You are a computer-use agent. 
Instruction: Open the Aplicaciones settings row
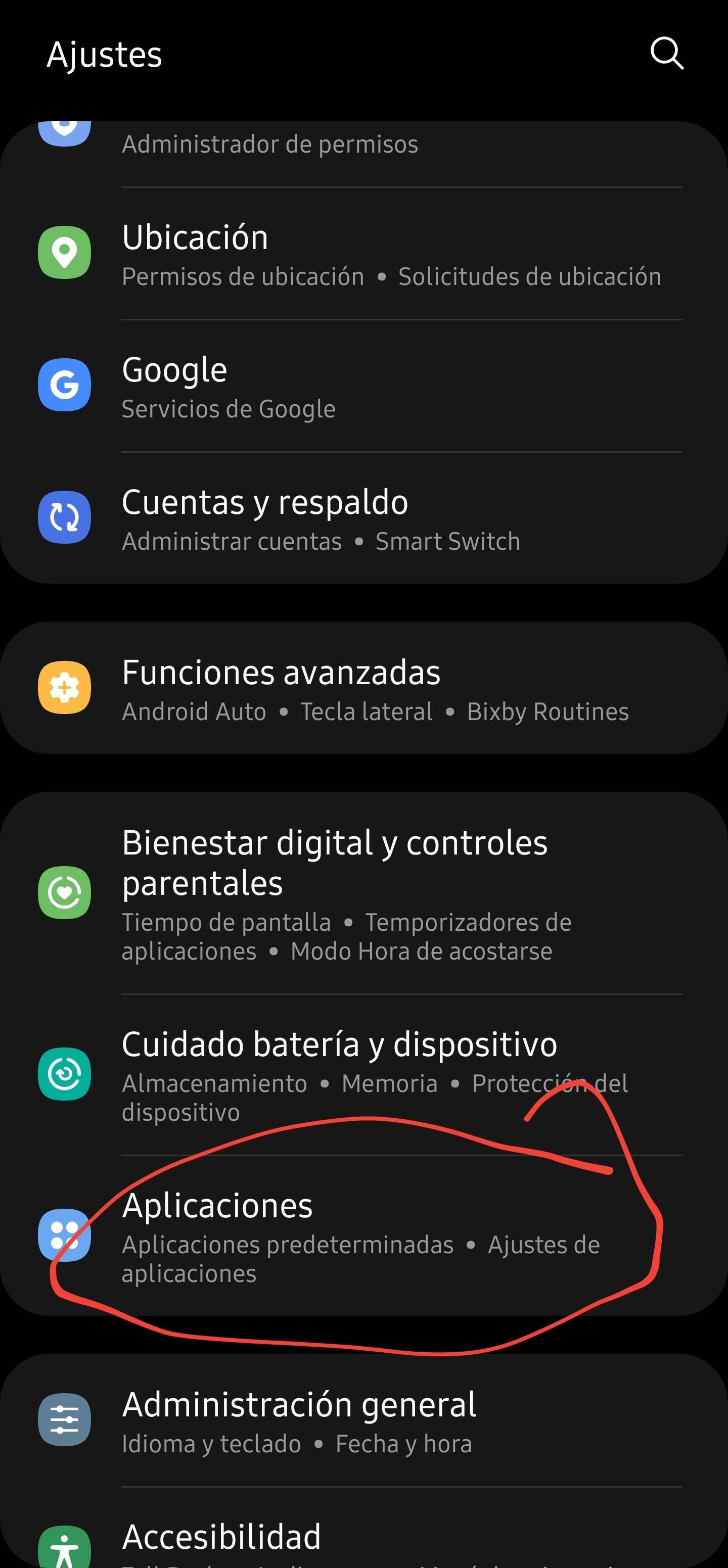[x=363, y=1236]
